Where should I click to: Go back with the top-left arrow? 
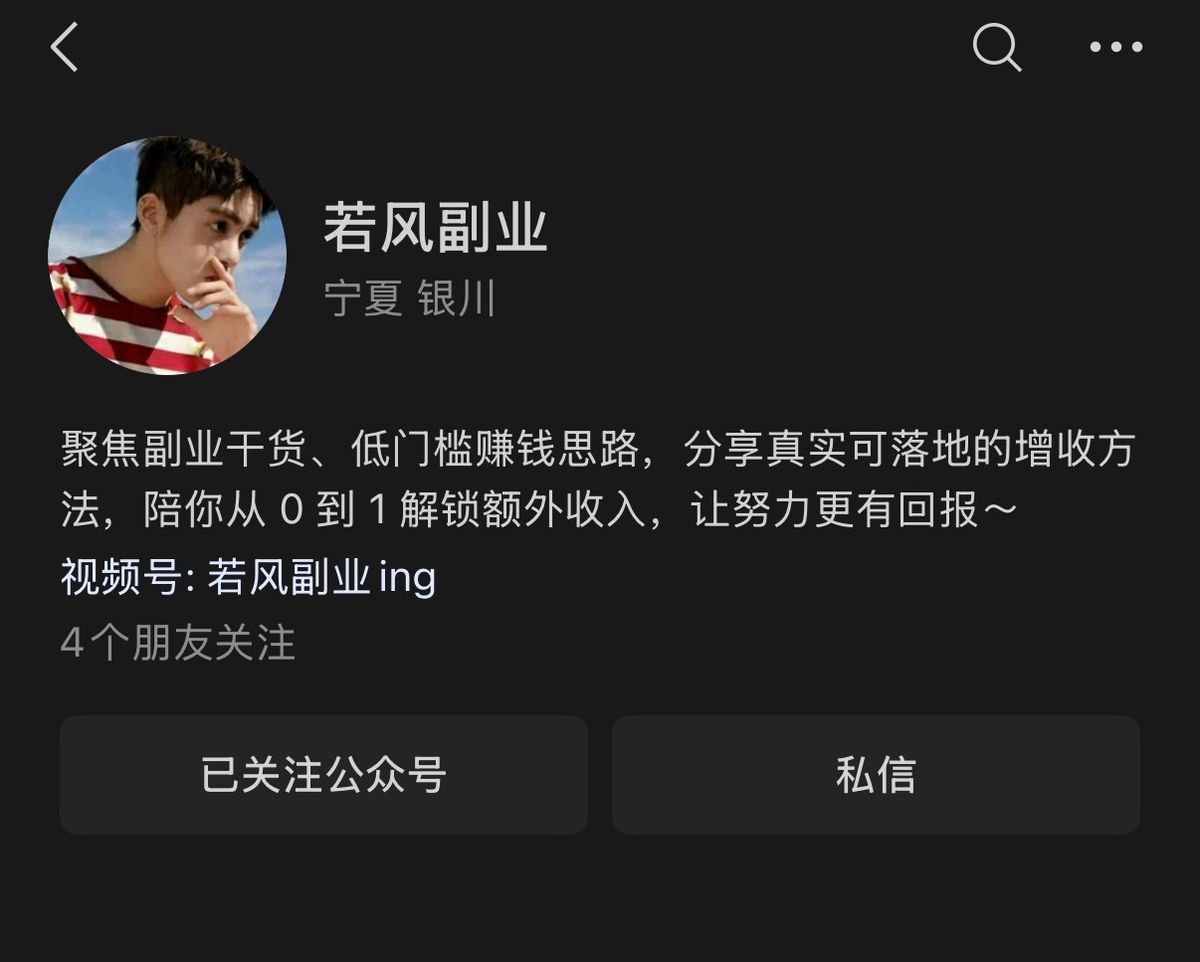click(x=64, y=48)
